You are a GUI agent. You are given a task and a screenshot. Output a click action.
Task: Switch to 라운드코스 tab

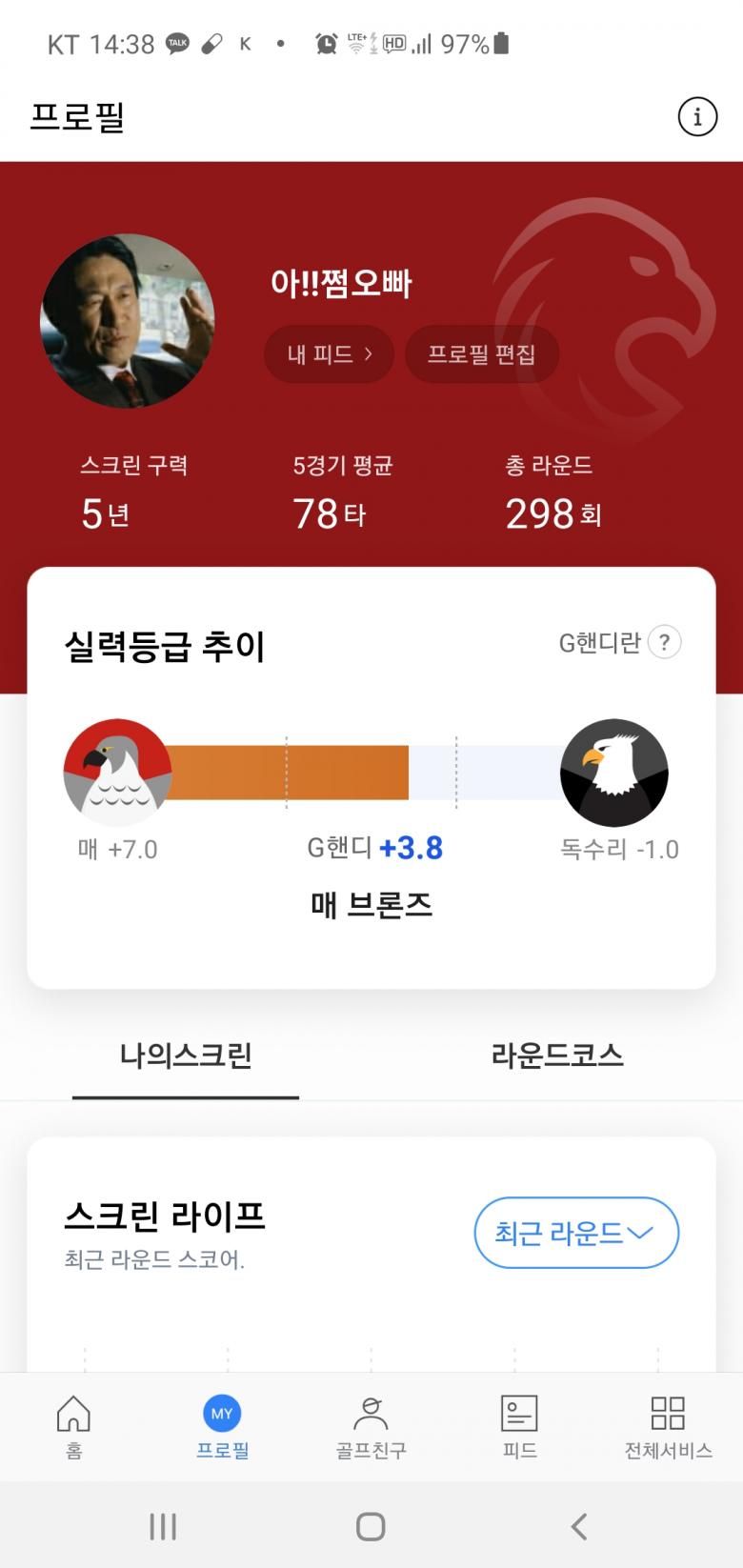[x=556, y=1055]
